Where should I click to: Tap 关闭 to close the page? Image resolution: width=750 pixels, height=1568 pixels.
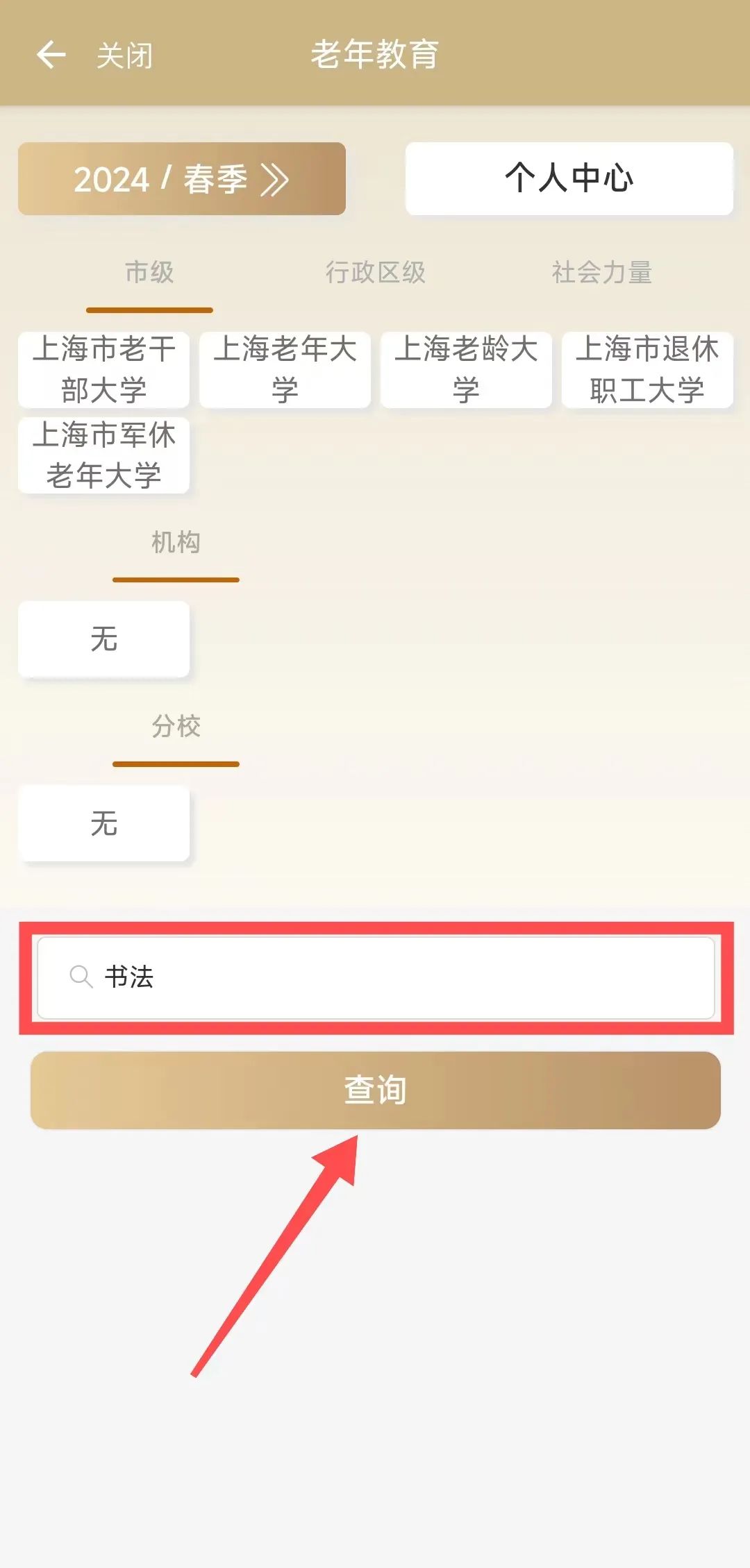tap(124, 56)
